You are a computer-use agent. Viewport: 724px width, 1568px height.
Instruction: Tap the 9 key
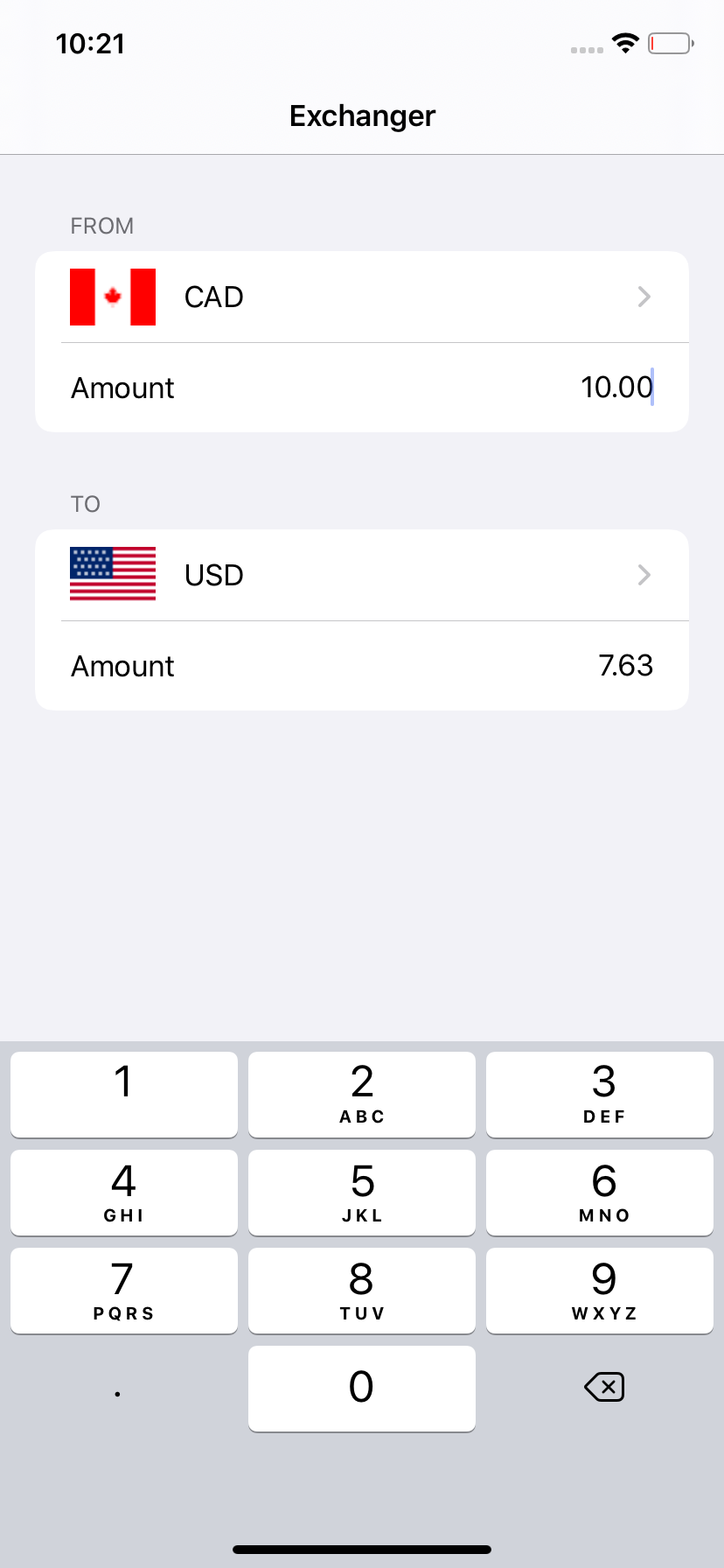(x=600, y=1290)
